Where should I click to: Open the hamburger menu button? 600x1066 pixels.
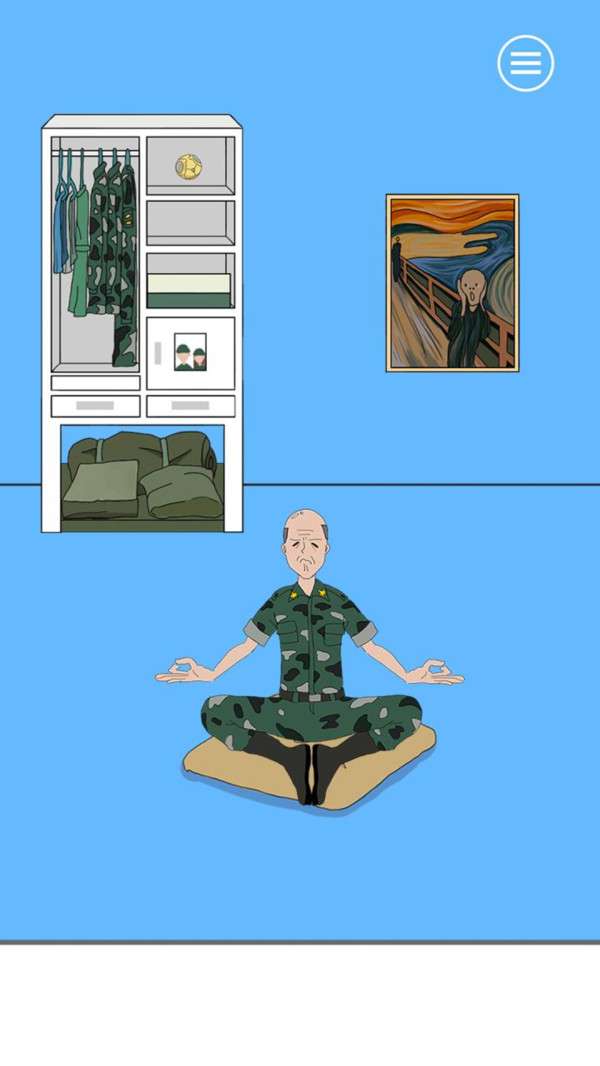(x=525, y=63)
